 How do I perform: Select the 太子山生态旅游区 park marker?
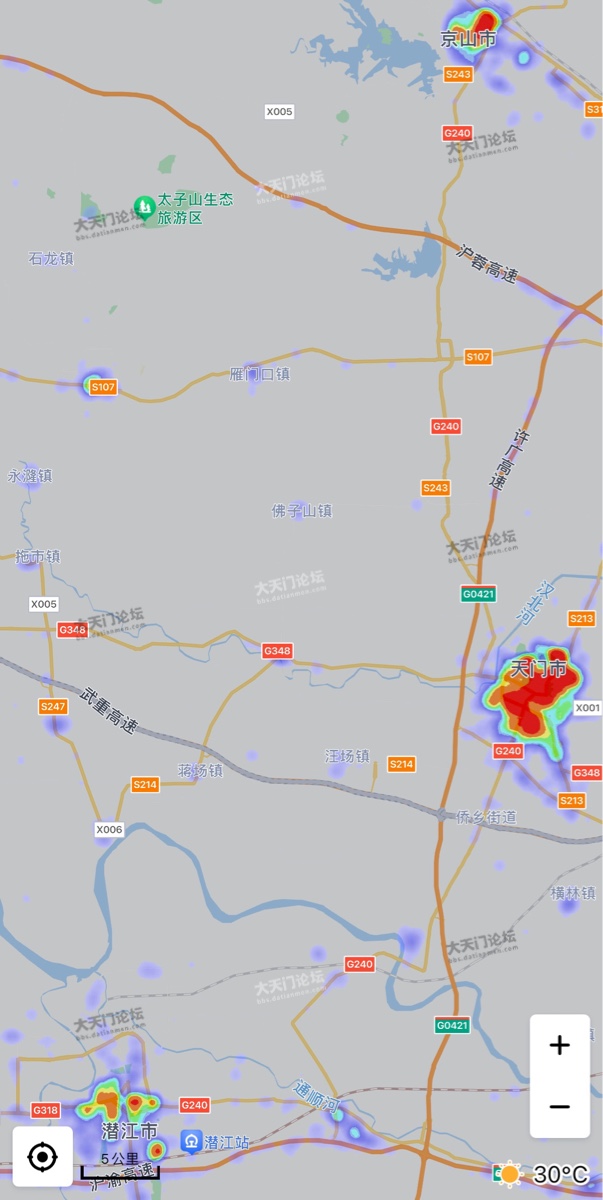pos(144,207)
